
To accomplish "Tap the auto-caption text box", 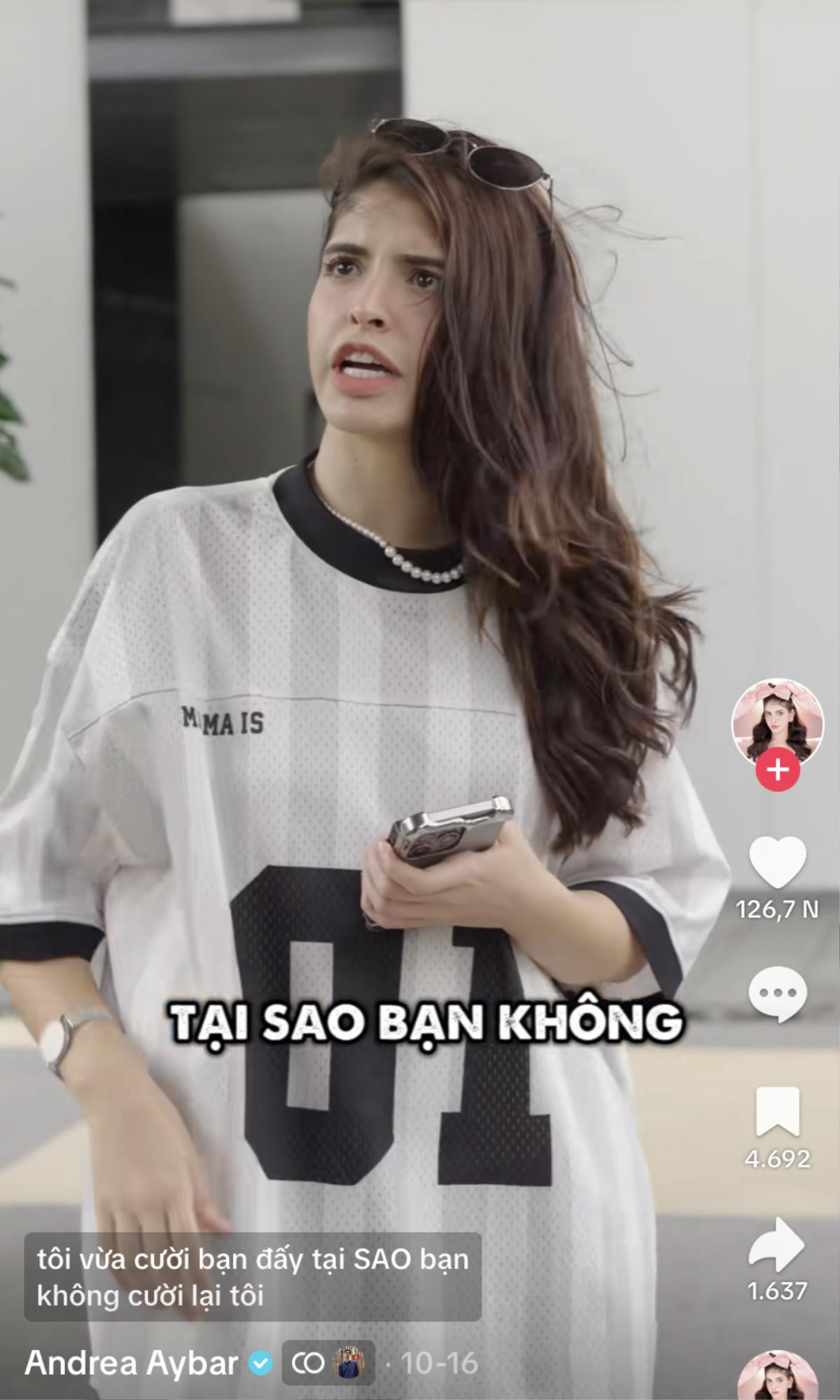I will click(x=253, y=1277).
